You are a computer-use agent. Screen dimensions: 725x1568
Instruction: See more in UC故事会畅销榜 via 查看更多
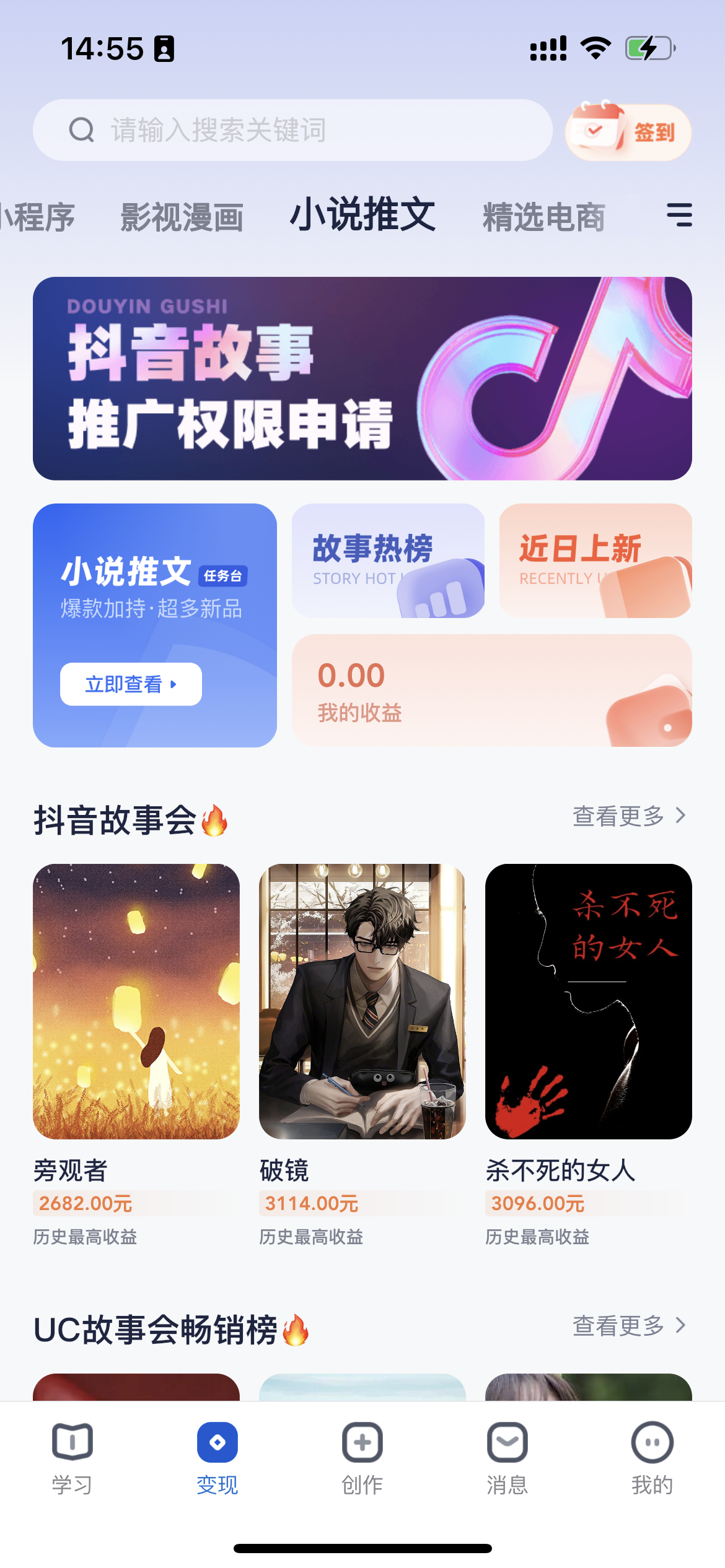[x=628, y=1325]
